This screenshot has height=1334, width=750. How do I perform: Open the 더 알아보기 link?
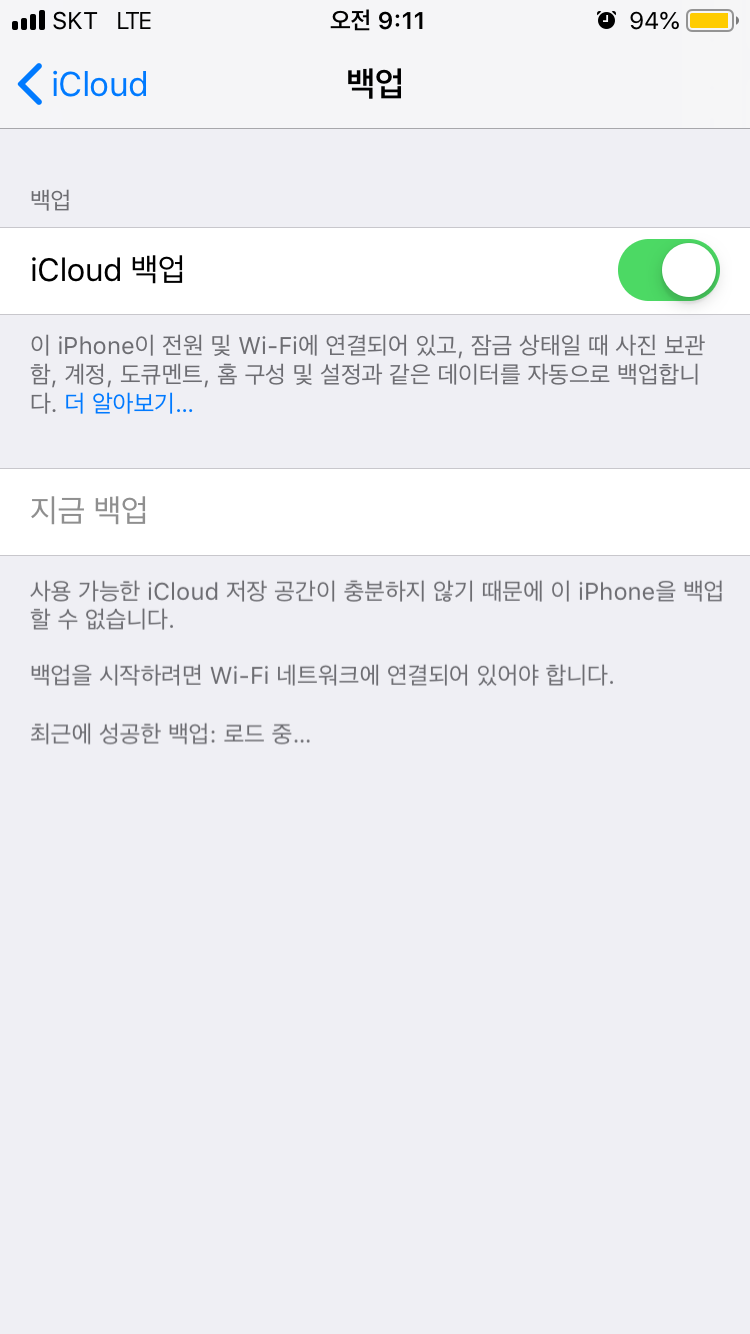[128, 404]
